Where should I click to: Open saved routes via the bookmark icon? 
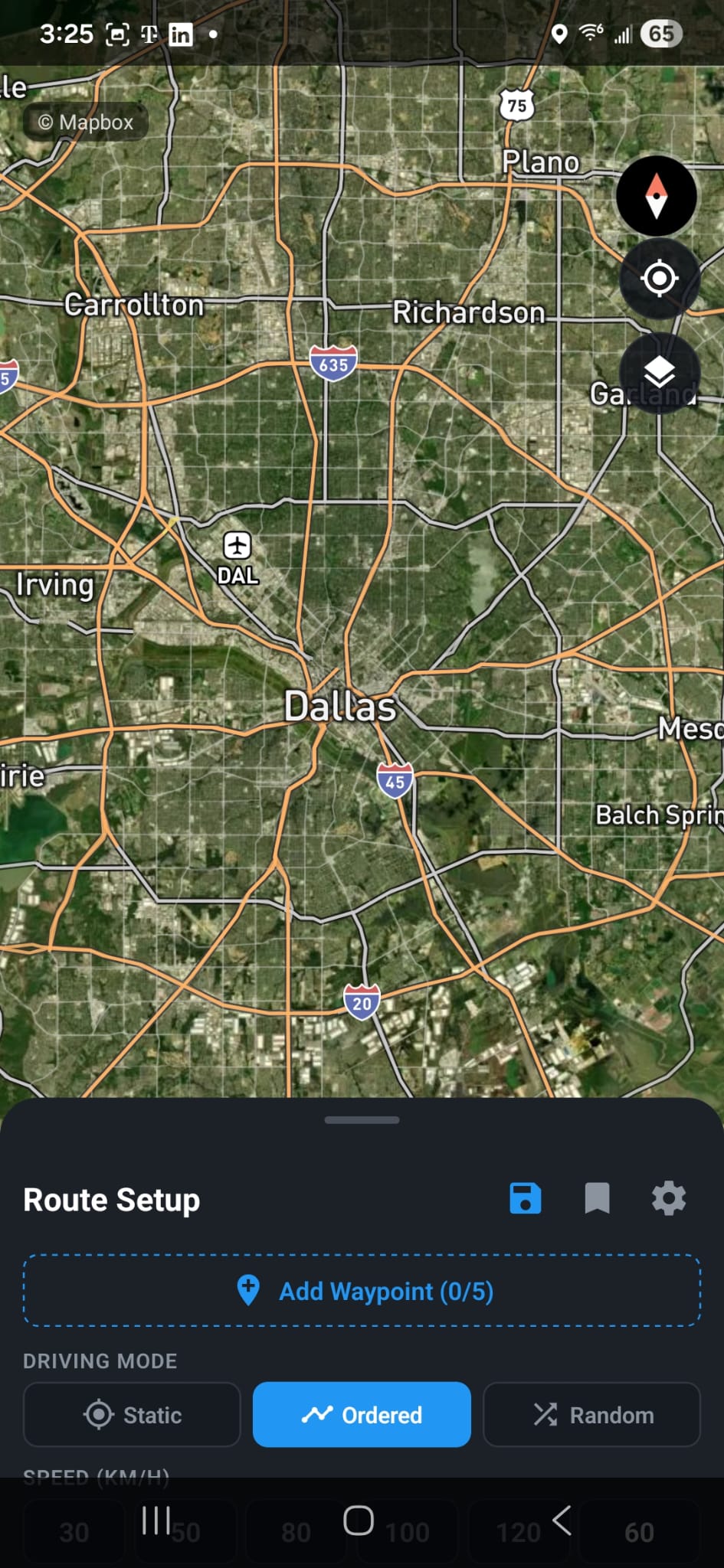tap(597, 1199)
